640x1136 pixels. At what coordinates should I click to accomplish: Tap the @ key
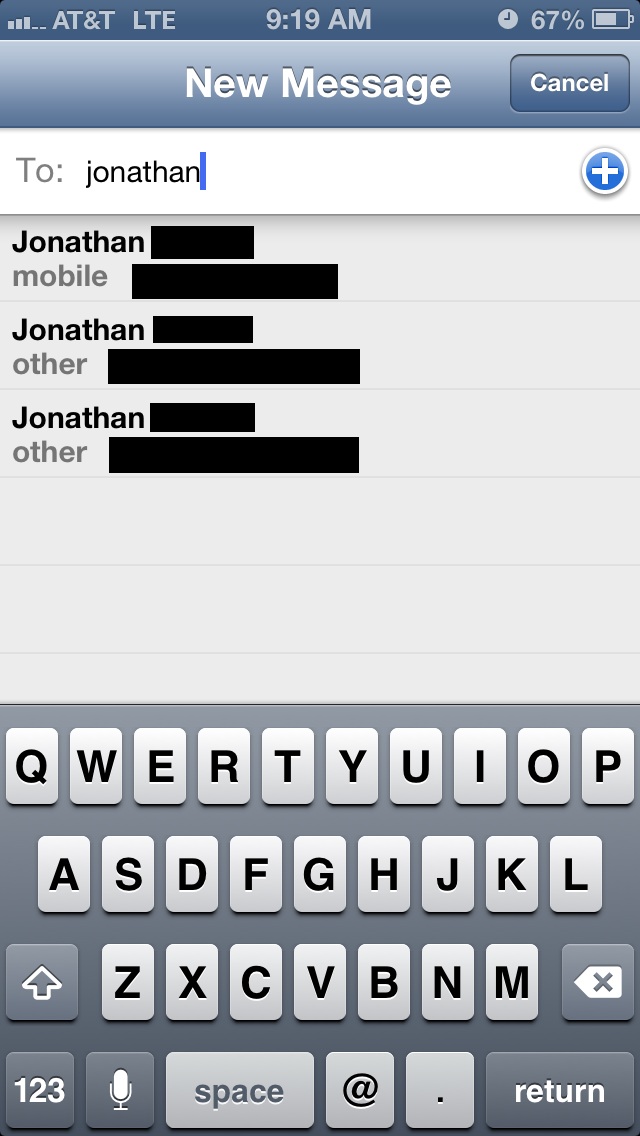tap(360, 1090)
